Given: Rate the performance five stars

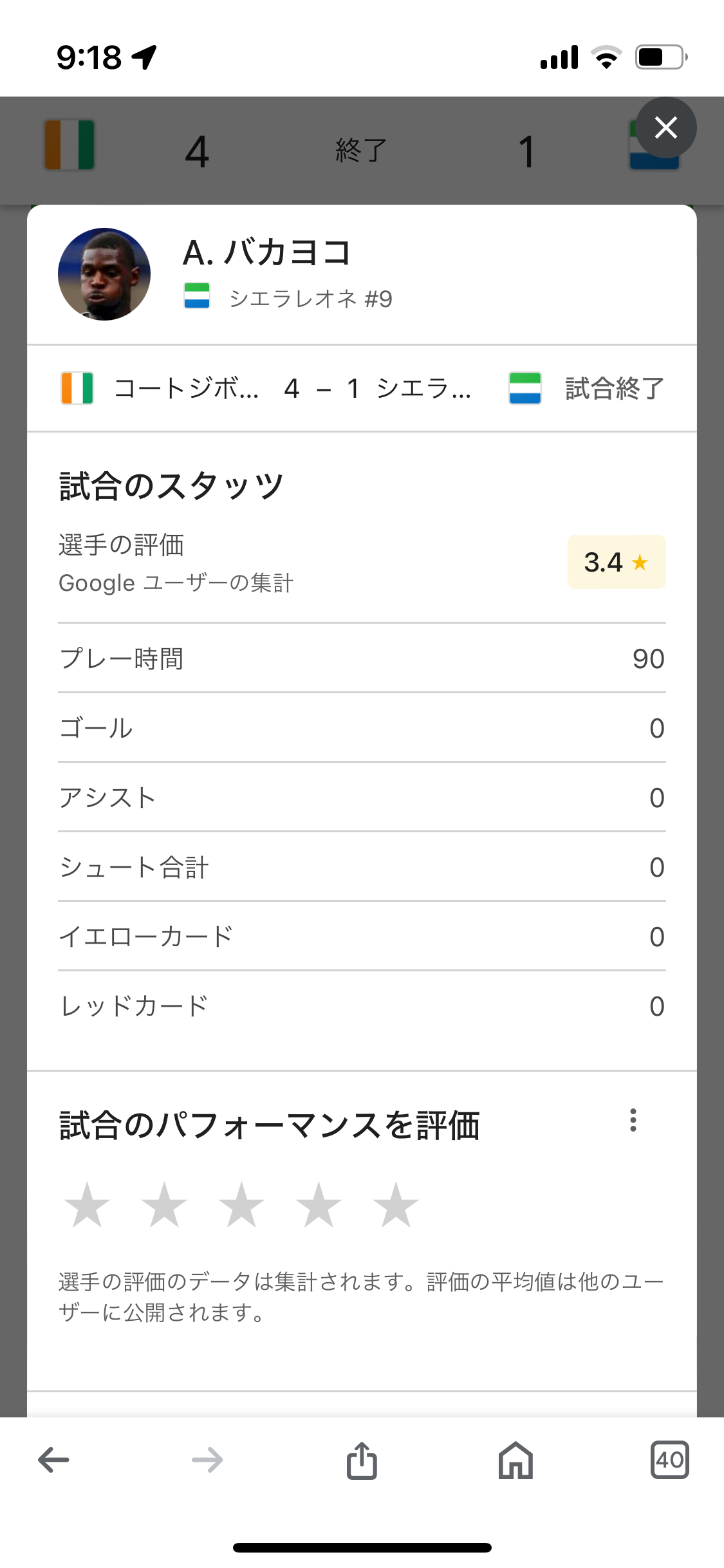Looking at the screenshot, I should 396,1205.
